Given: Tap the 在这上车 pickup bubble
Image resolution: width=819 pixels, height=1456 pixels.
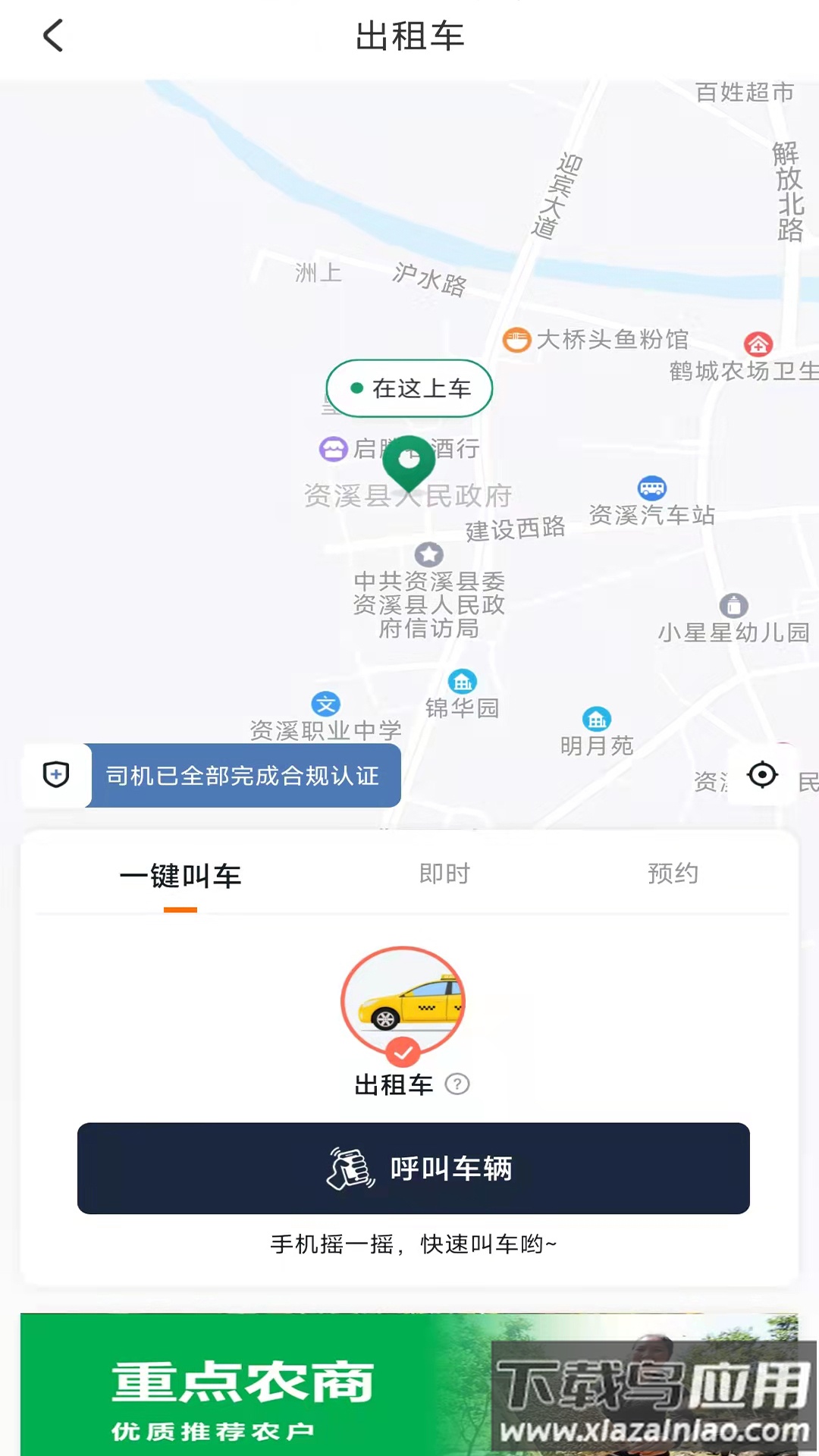Looking at the screenshot, I should (x=409, y=388).
